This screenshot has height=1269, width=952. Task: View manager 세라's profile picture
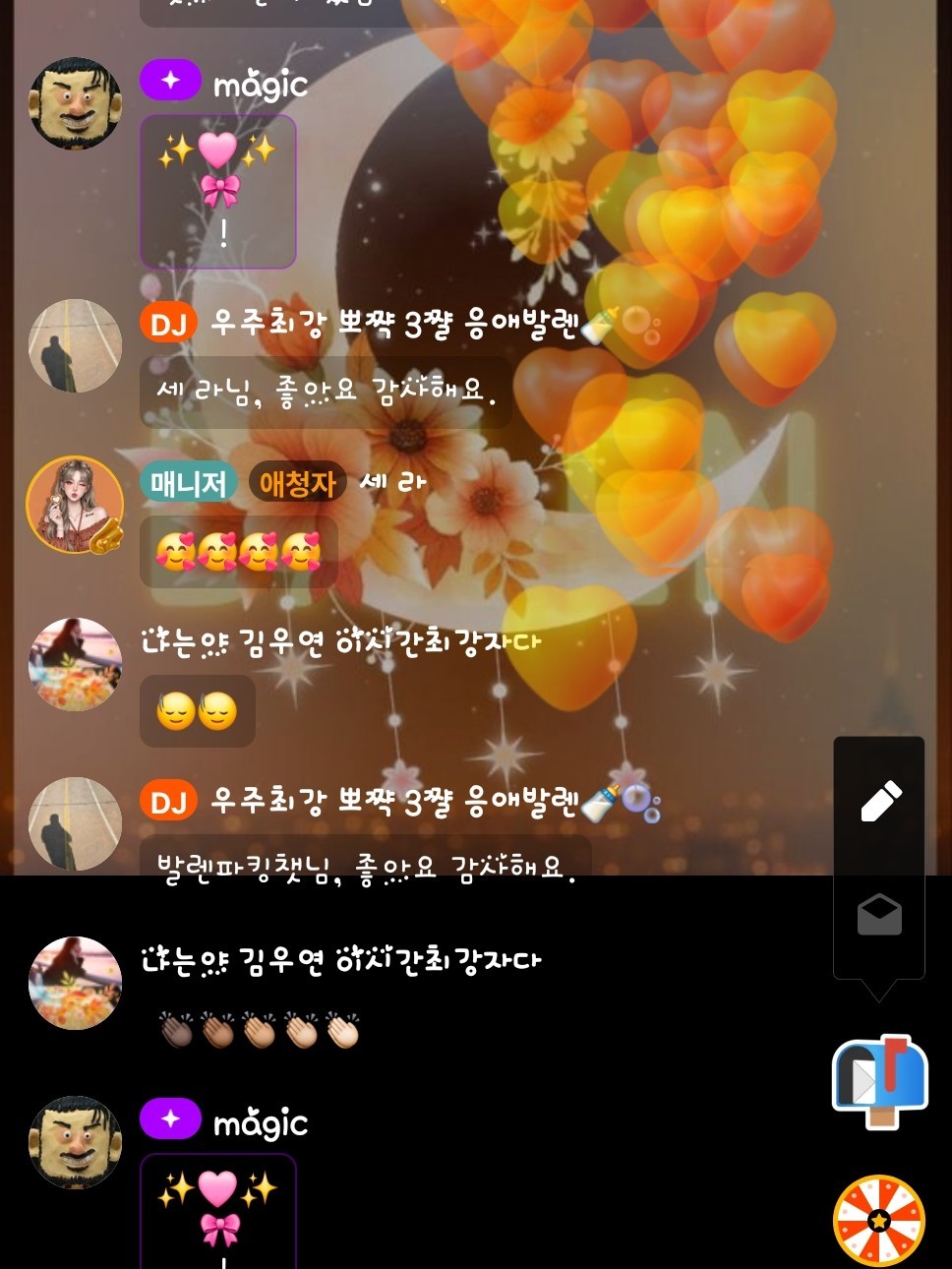pyautogui.click(x=75, y=505)
